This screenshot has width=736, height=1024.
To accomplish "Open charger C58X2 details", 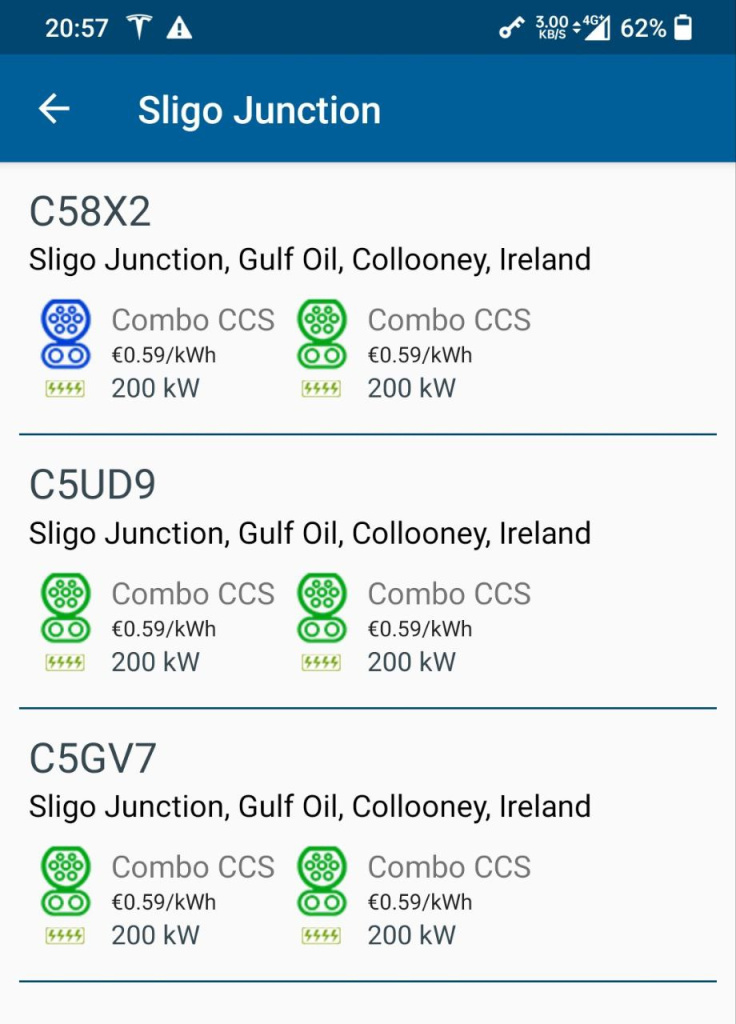I will coord(90,212).
